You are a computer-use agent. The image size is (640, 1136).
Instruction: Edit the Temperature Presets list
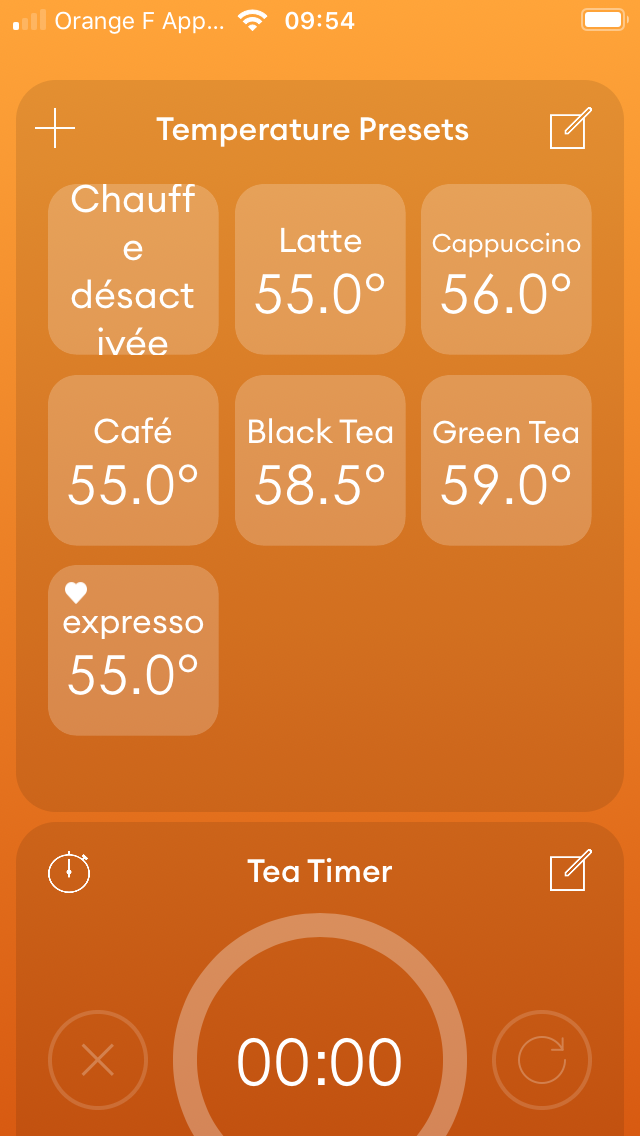click(571, 128)
